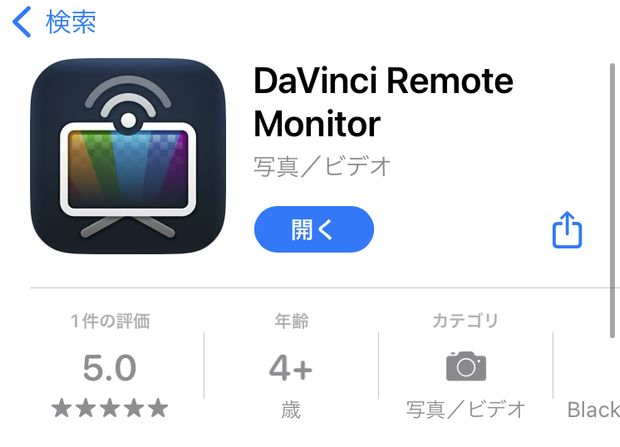
Task: Tap 開く to open DaVinci Remote Monitor
Action: click(313, 230)
